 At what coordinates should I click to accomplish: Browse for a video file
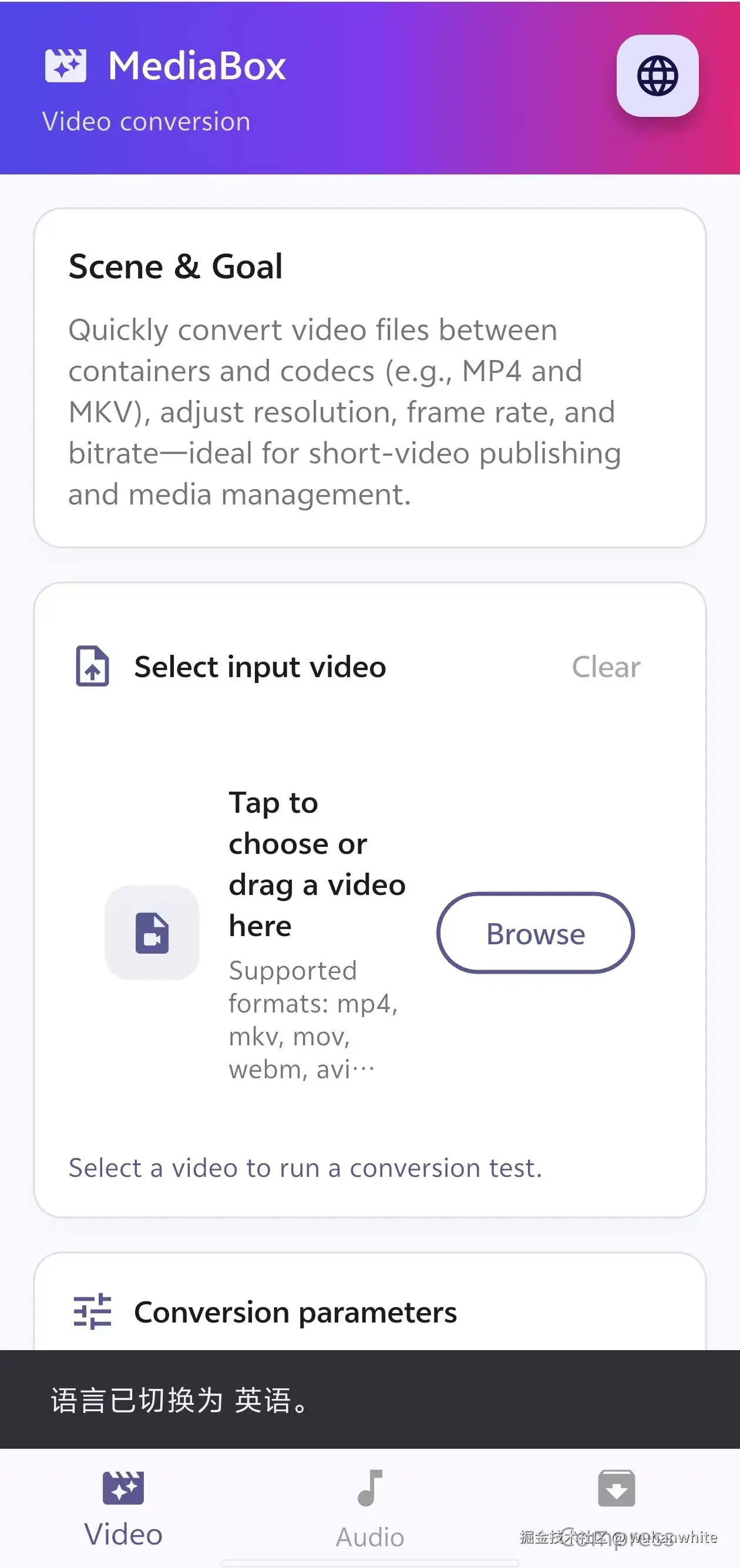535,933
